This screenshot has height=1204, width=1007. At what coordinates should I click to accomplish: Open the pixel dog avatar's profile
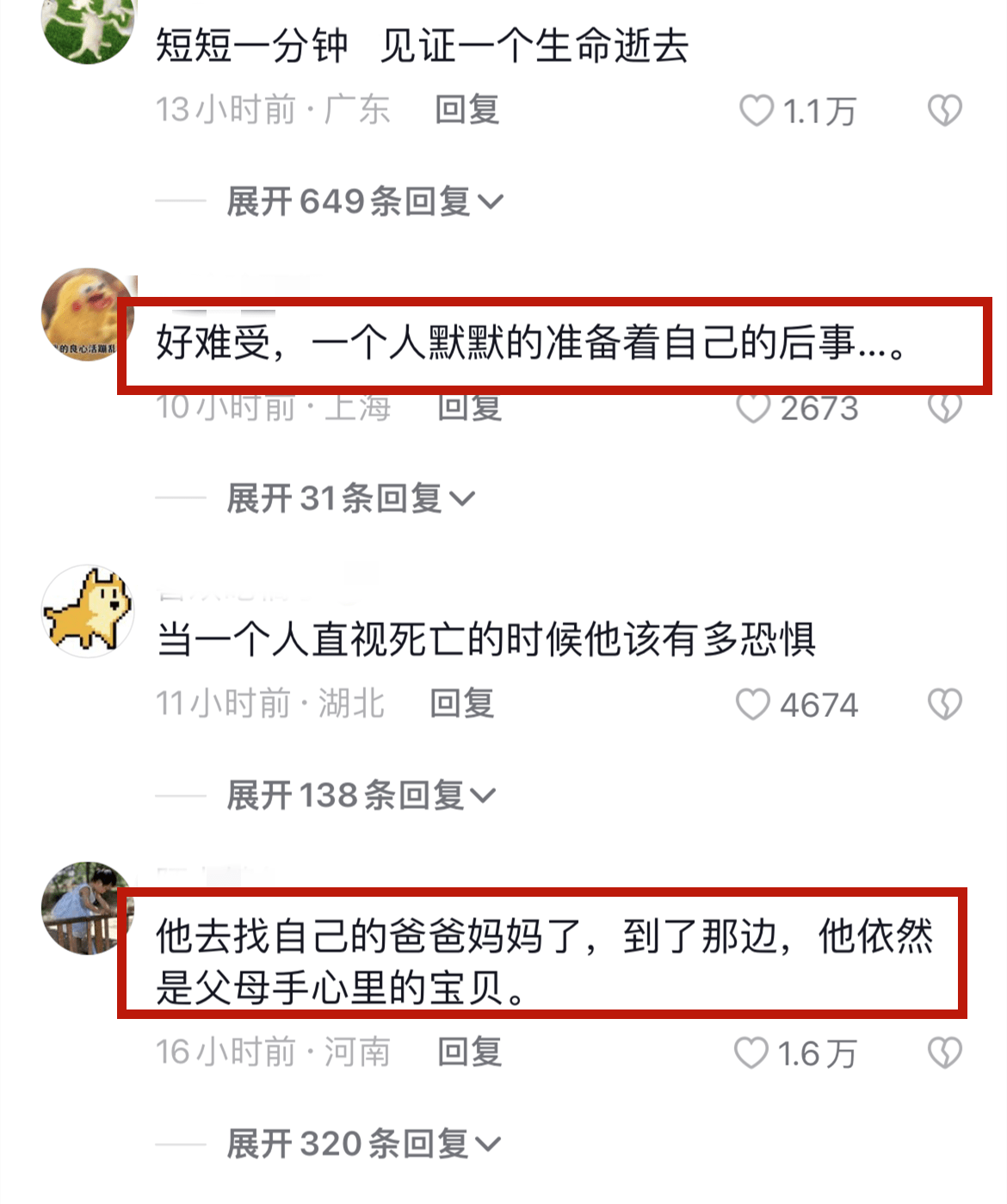pos(88,611)
